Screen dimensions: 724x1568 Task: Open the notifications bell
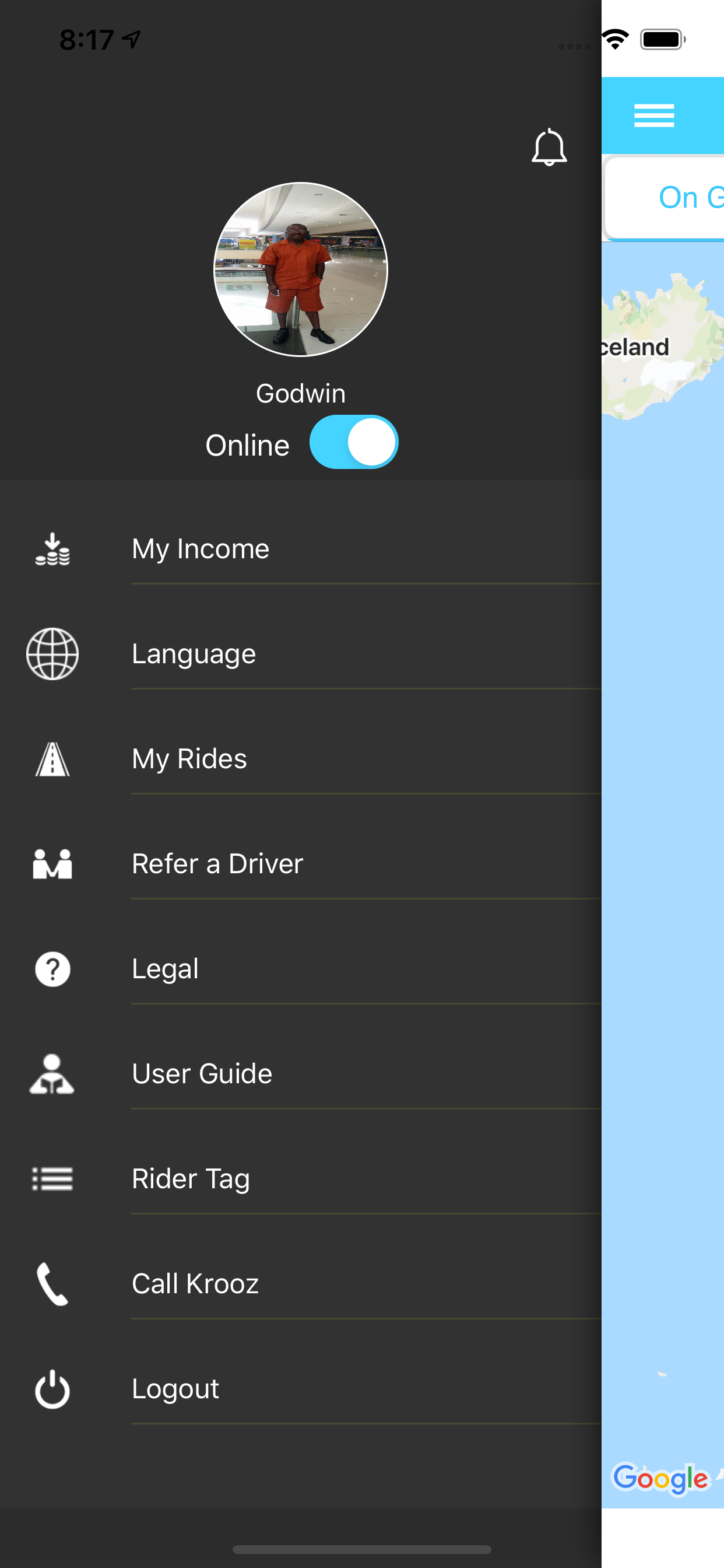pyautogui.click(x=549, y=148)
